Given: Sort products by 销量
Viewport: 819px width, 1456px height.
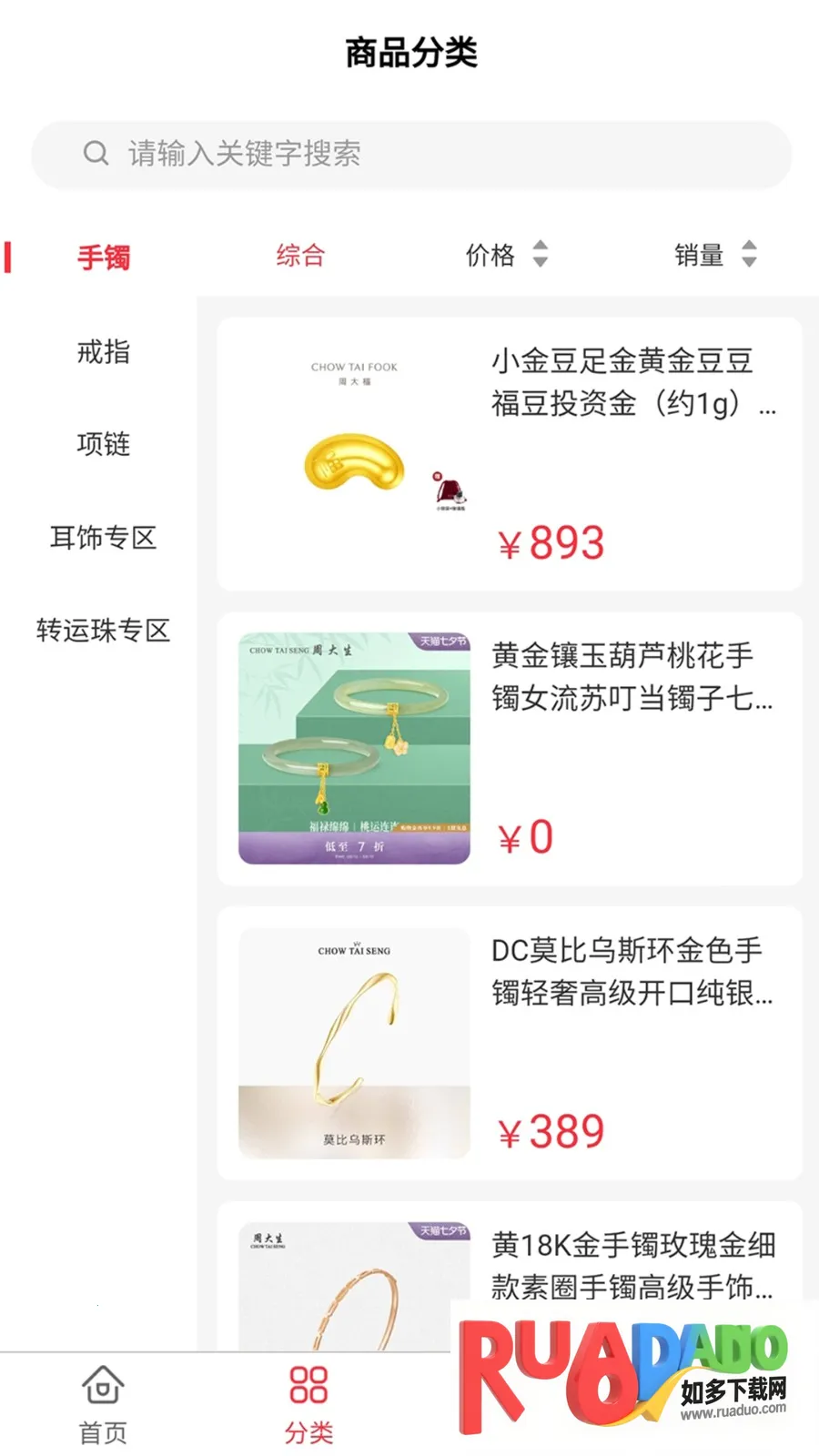Looking at the screenshot, I should [714, 256].
